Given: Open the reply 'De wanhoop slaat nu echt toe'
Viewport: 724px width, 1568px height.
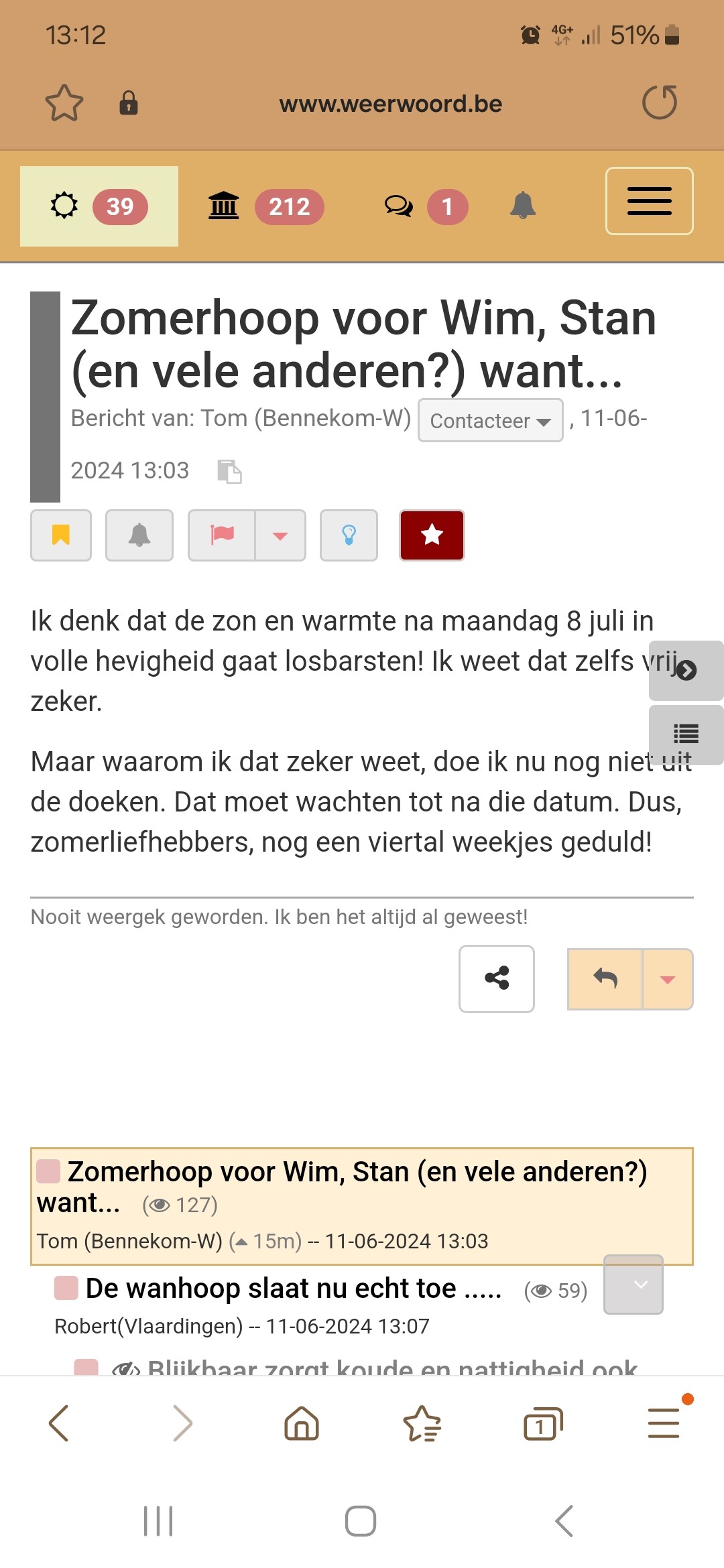Looking at the screenshot, I should point(293,1288).
